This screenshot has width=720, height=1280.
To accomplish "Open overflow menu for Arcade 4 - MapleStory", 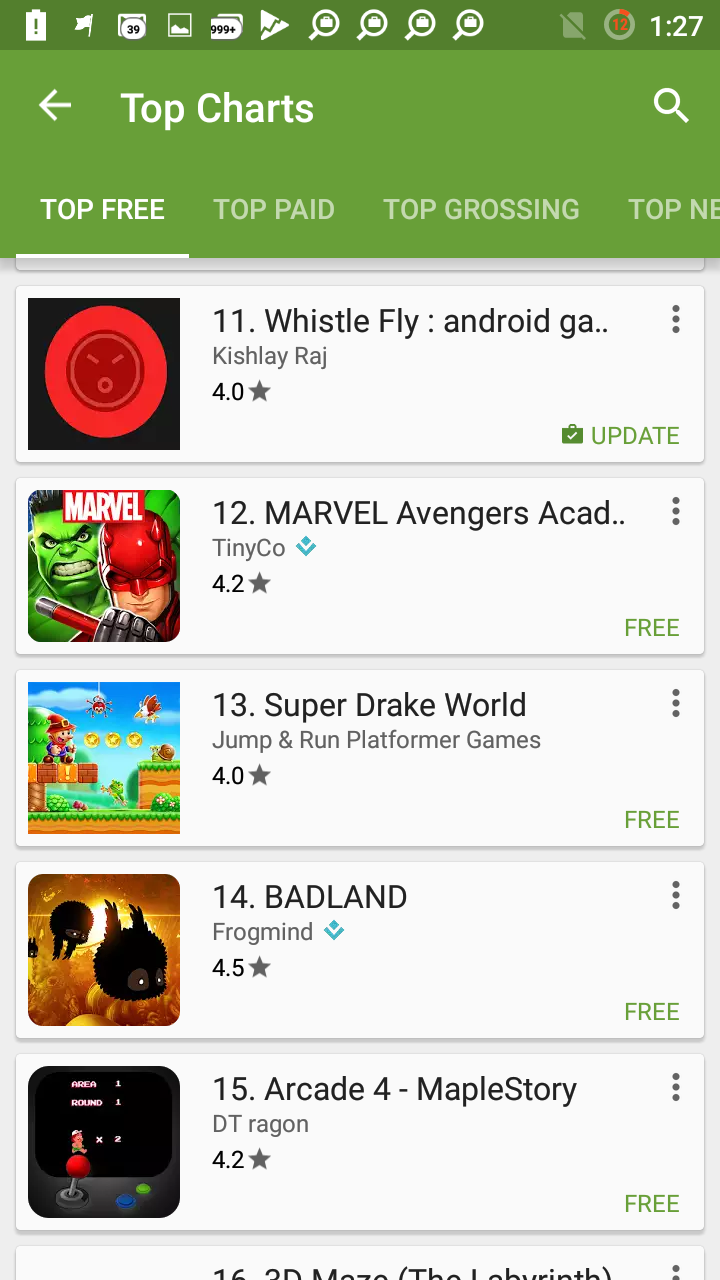I will (676, 1087).
